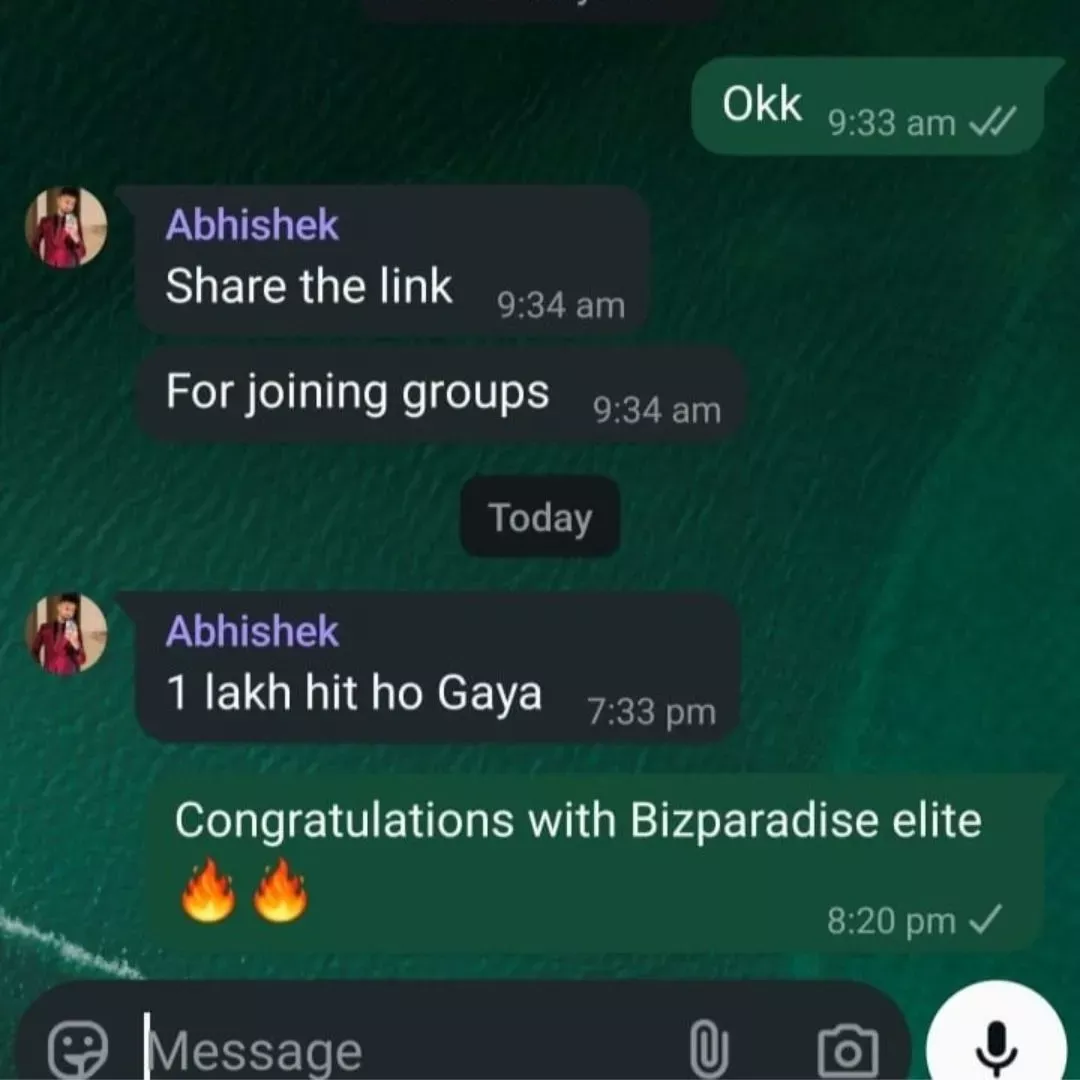Open the camera from the message bar
Viewport: 1080px width, 1080px height.
coord(848,1050)
